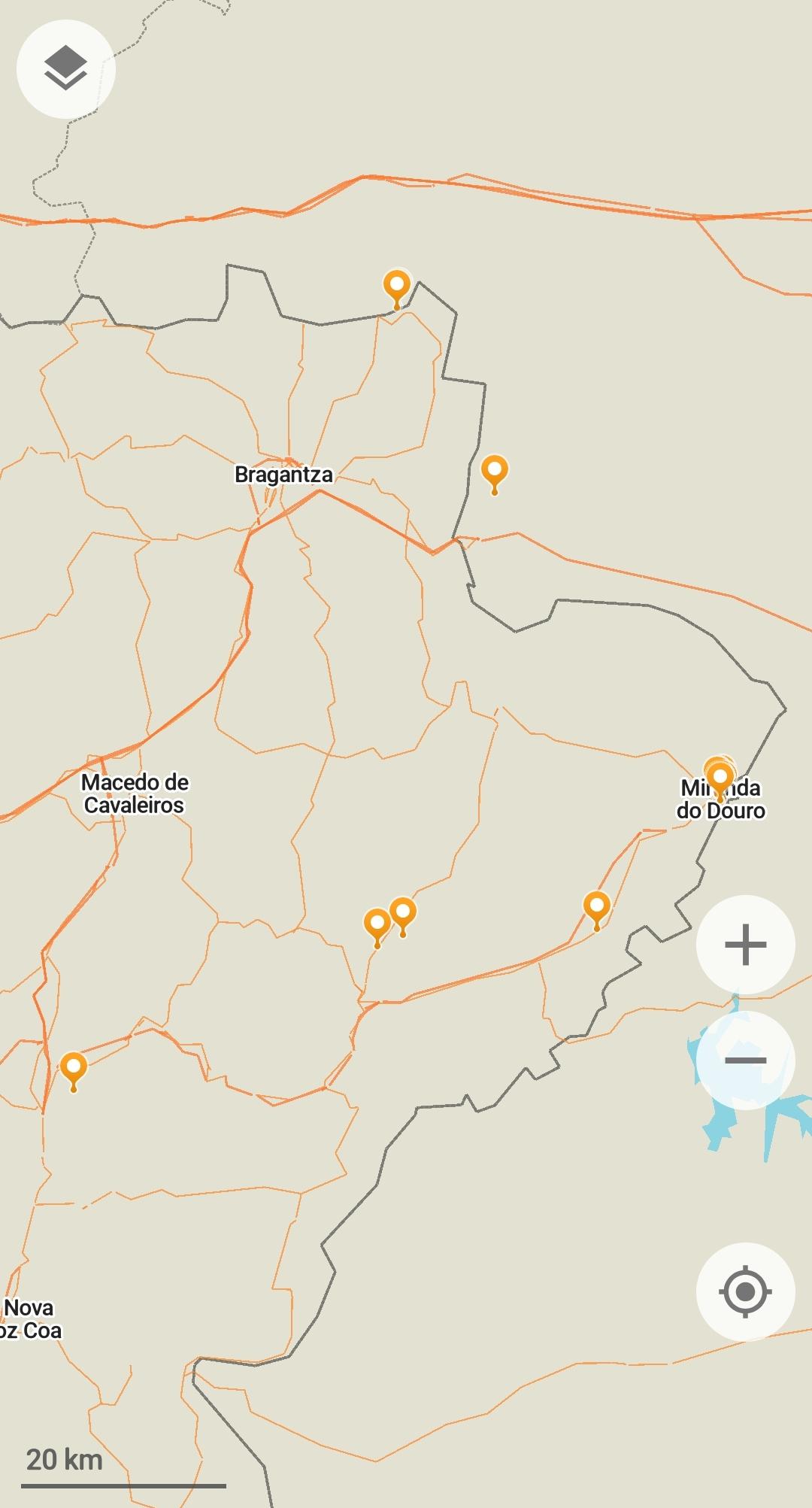The height and width of the screenshot is (1508, 812).
Task: Center map on my current location
Action: (x=745, y=1291)
